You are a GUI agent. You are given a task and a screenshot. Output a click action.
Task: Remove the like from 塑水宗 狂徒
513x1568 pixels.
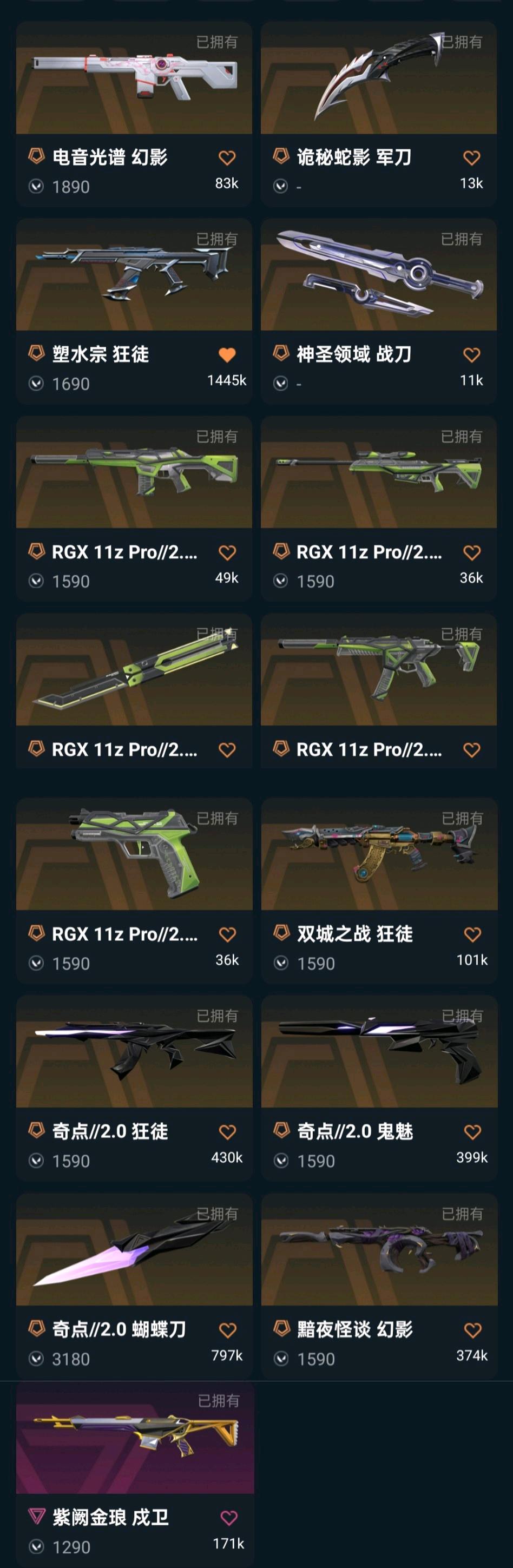click(227, 354)
